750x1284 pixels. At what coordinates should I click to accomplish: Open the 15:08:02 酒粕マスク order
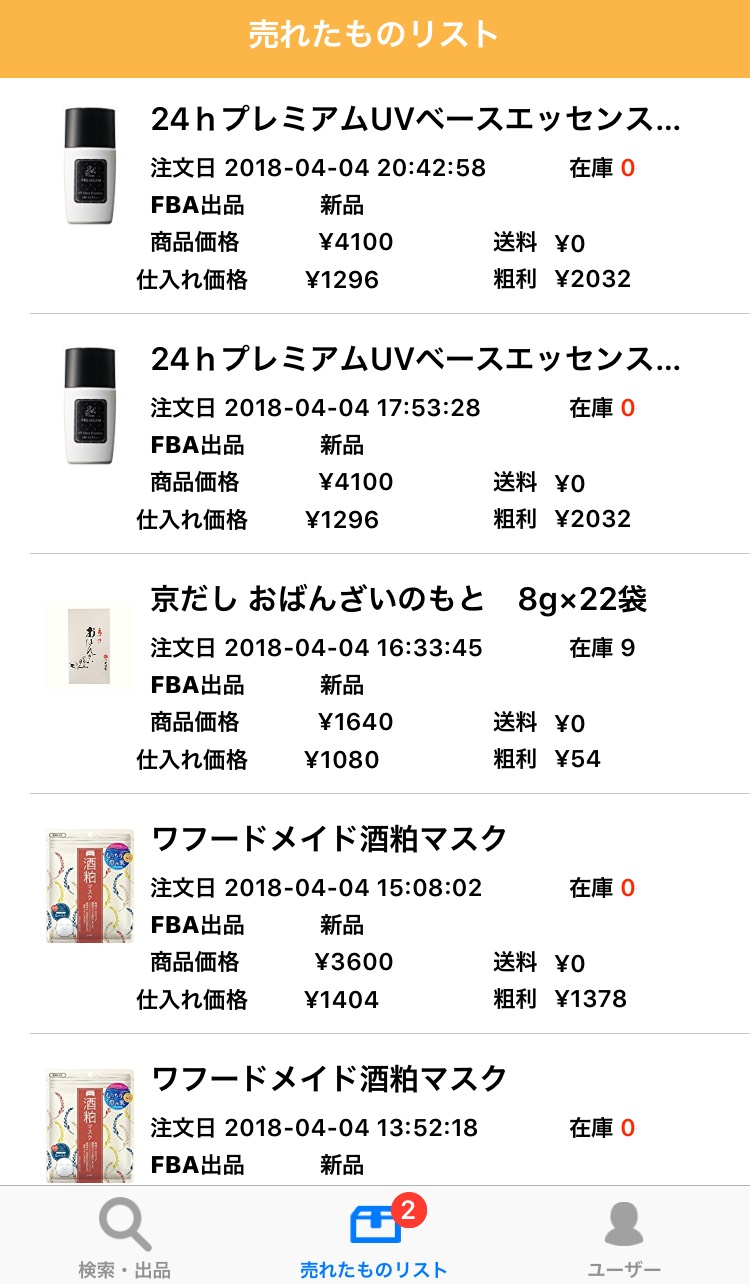(375, 914)
